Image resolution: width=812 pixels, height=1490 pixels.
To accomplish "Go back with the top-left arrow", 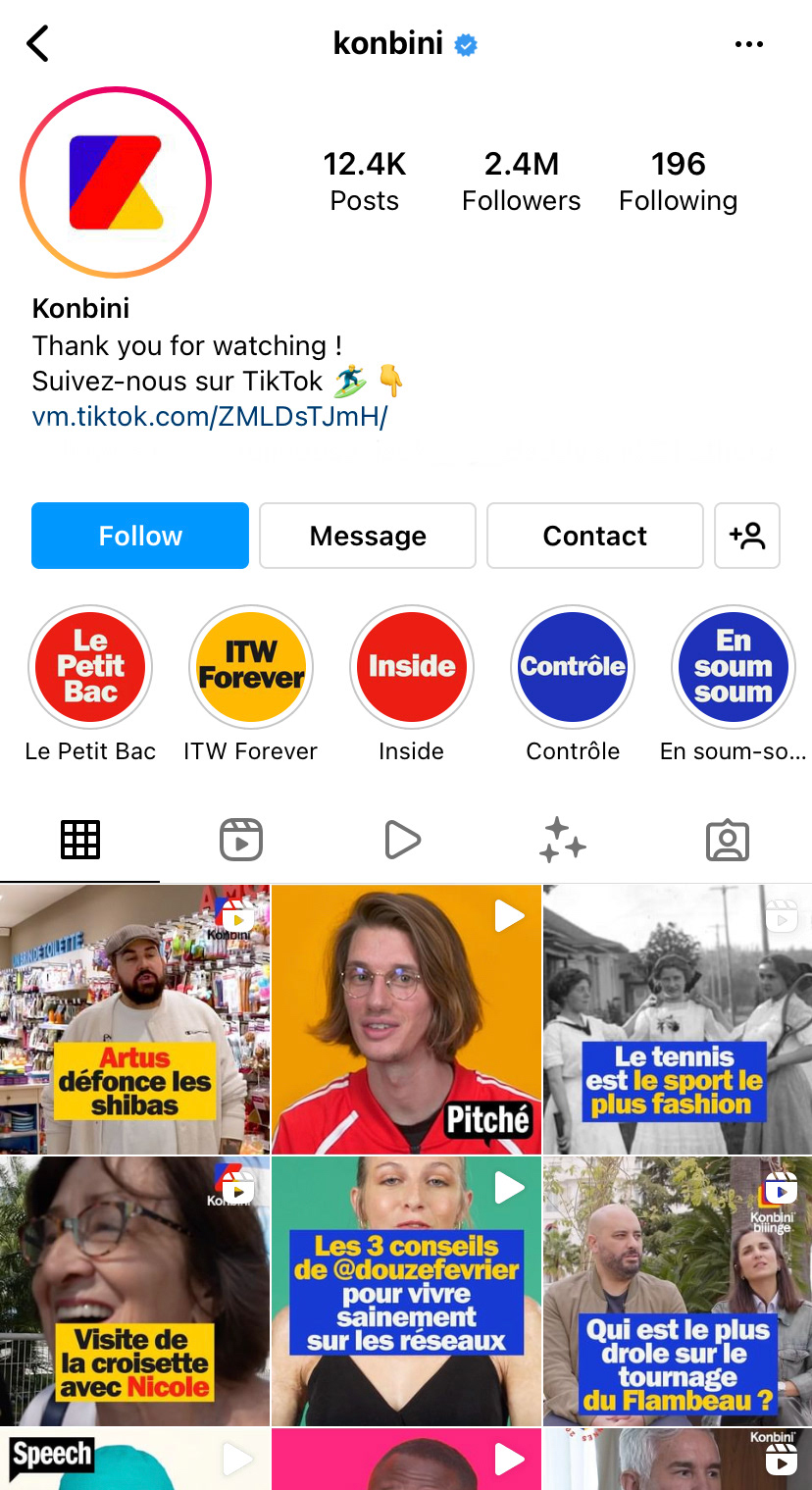I will [38, 44].
